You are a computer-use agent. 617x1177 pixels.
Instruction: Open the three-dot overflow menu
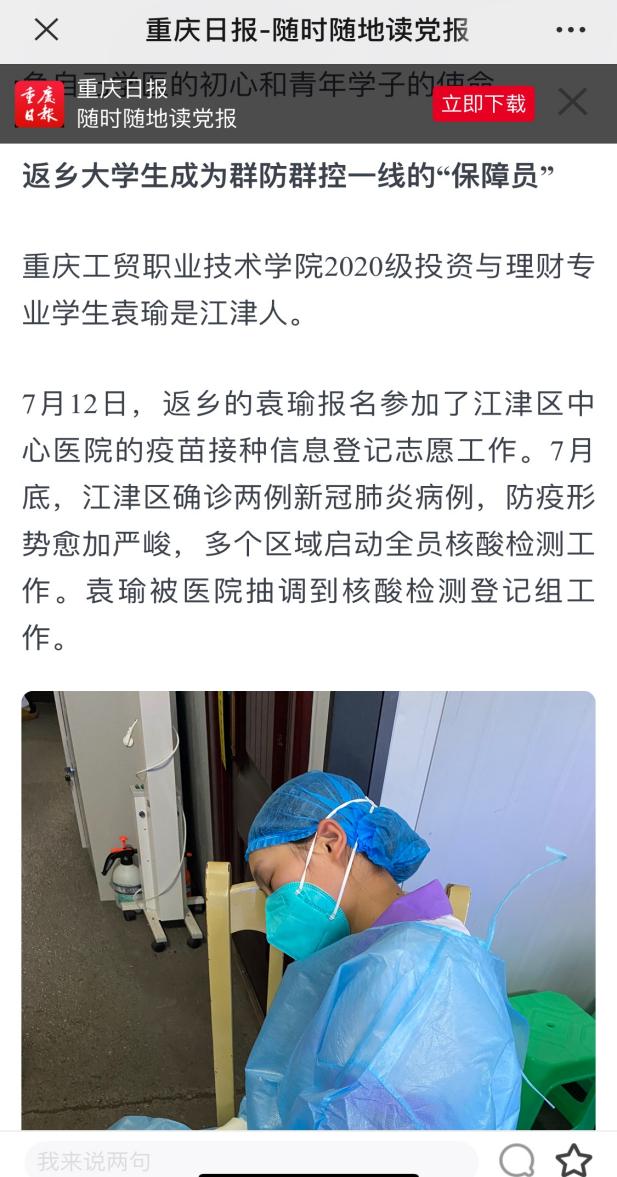pyautogui.click(x=571, y=30)
